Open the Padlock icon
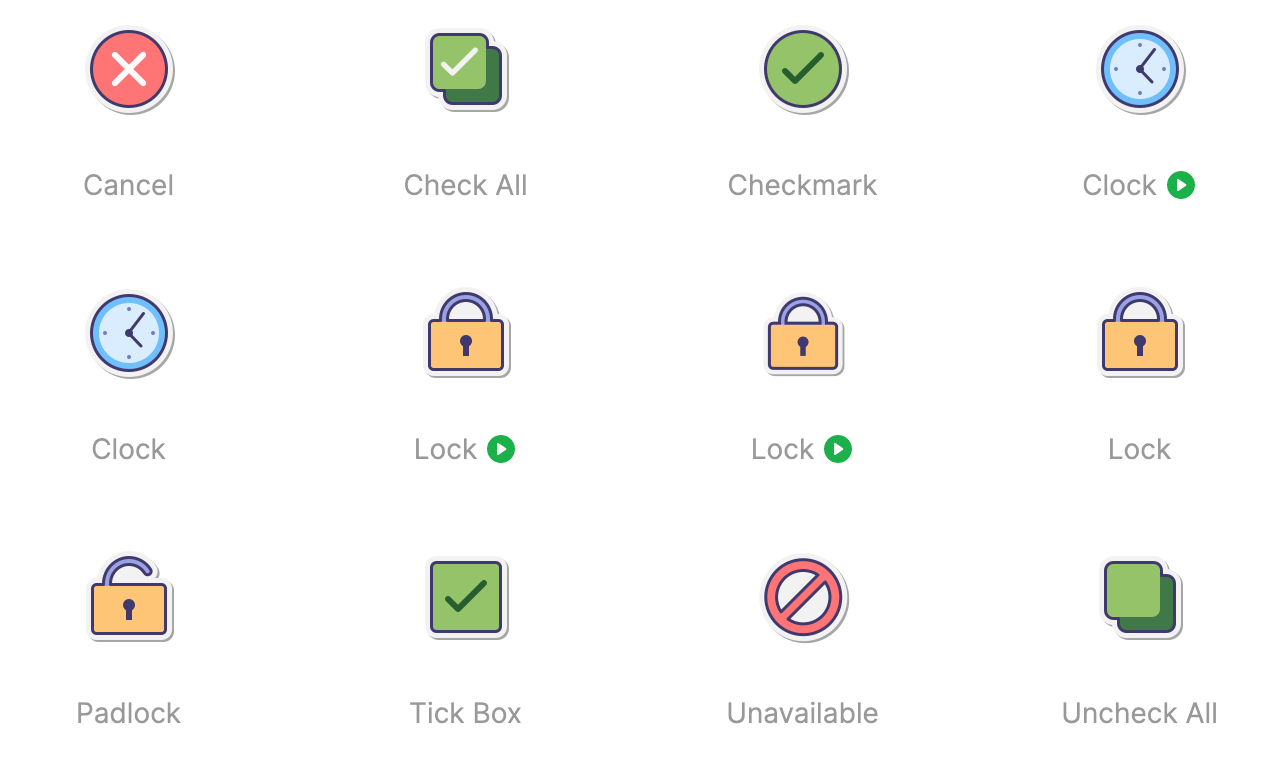 coord(129,598)
